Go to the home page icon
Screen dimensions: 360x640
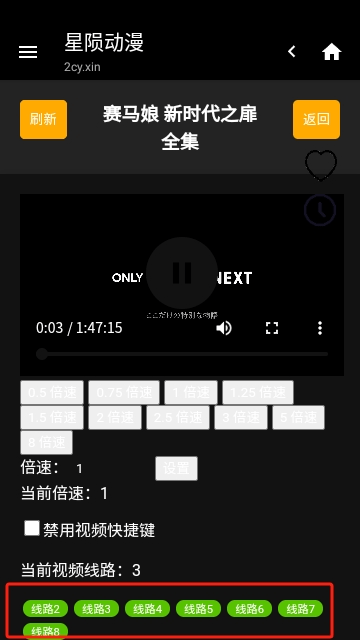point(331,52)
